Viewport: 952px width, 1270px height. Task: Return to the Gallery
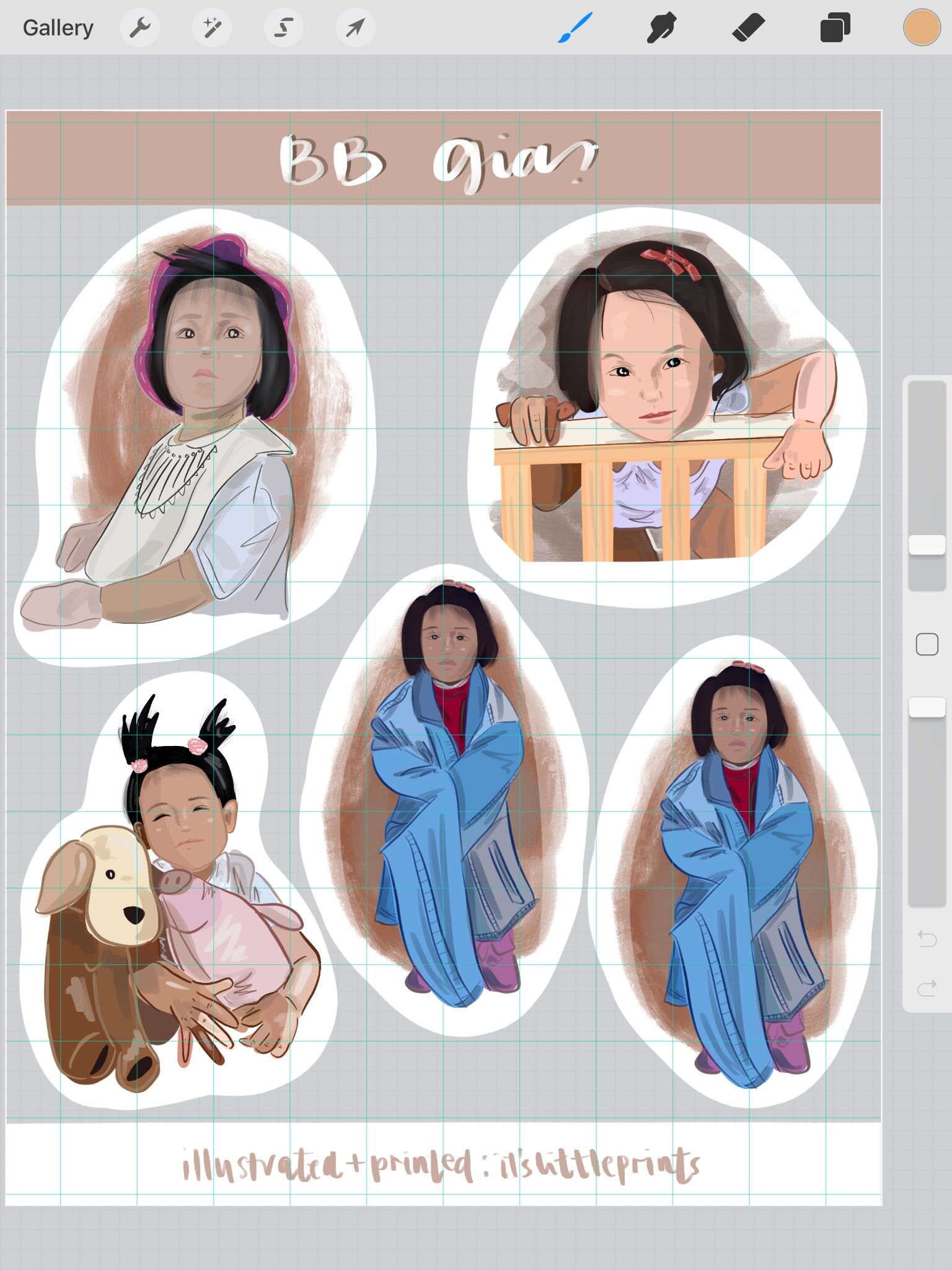point(58,28)
